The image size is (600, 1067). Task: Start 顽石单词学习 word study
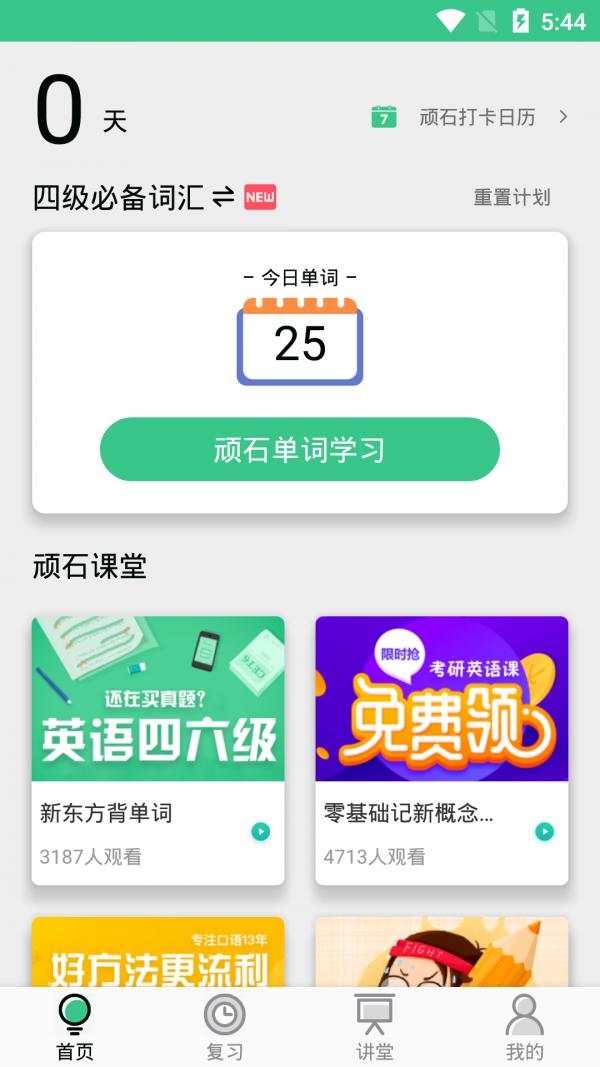(x=300, y=449)
